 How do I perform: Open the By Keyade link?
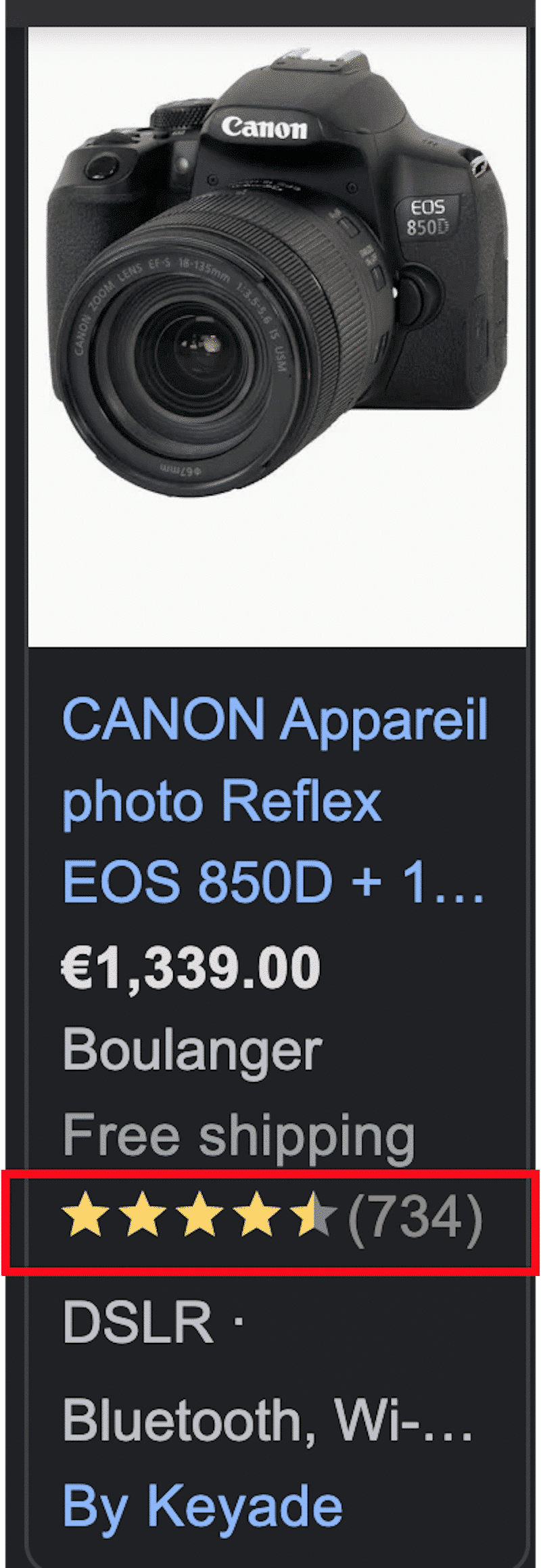(x=202, y=1505)
